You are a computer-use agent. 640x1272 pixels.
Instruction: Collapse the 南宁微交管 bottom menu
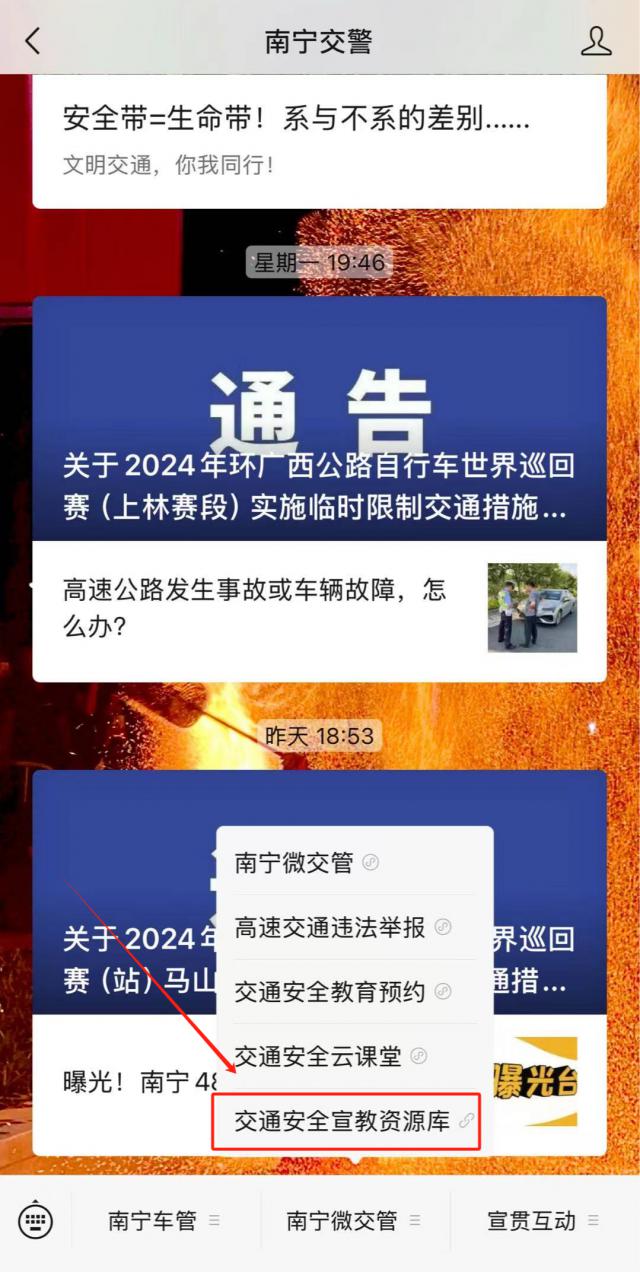click(x=354, y=1221)
